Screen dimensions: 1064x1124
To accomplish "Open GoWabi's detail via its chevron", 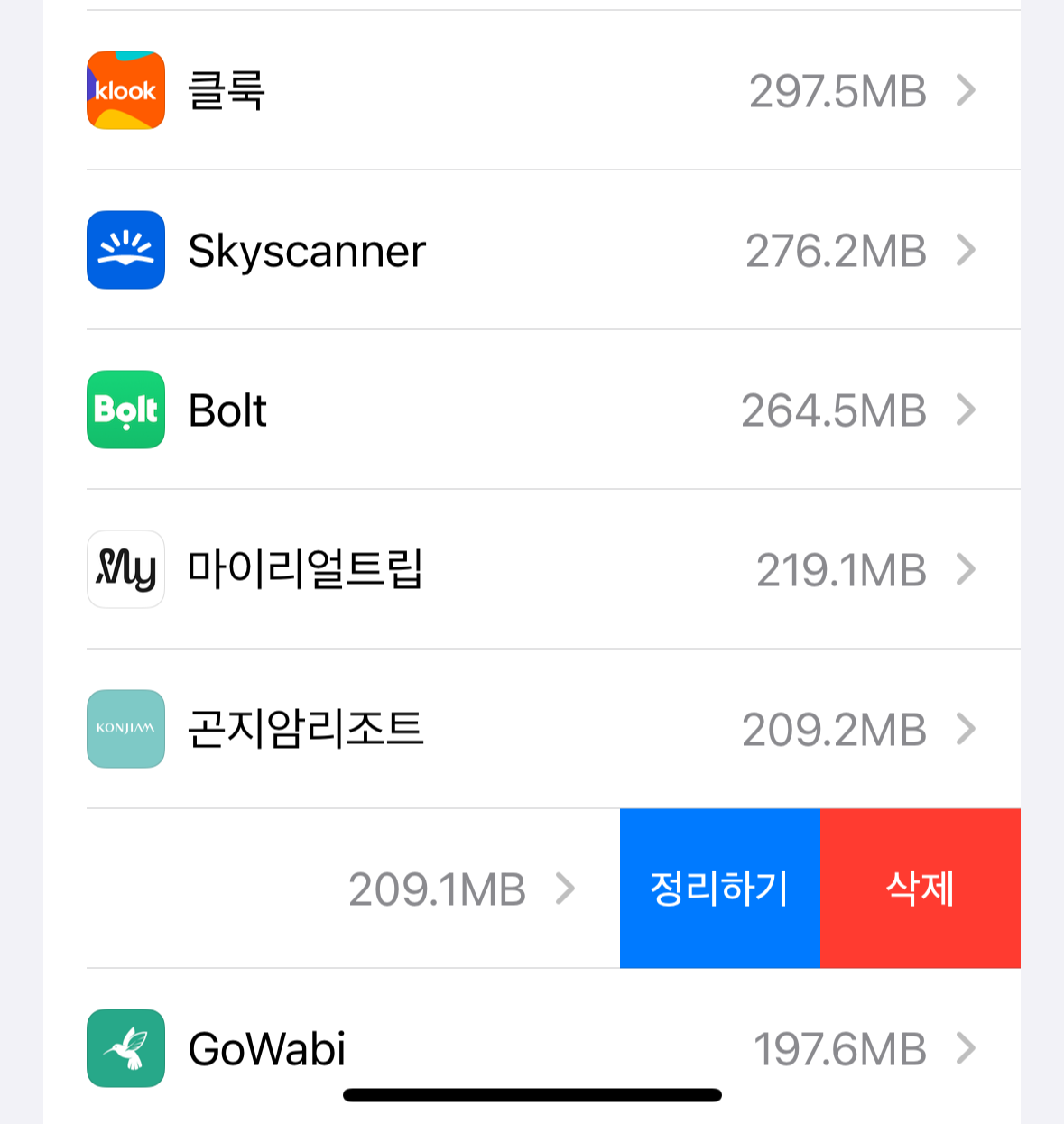I will tap(967, 1049).
